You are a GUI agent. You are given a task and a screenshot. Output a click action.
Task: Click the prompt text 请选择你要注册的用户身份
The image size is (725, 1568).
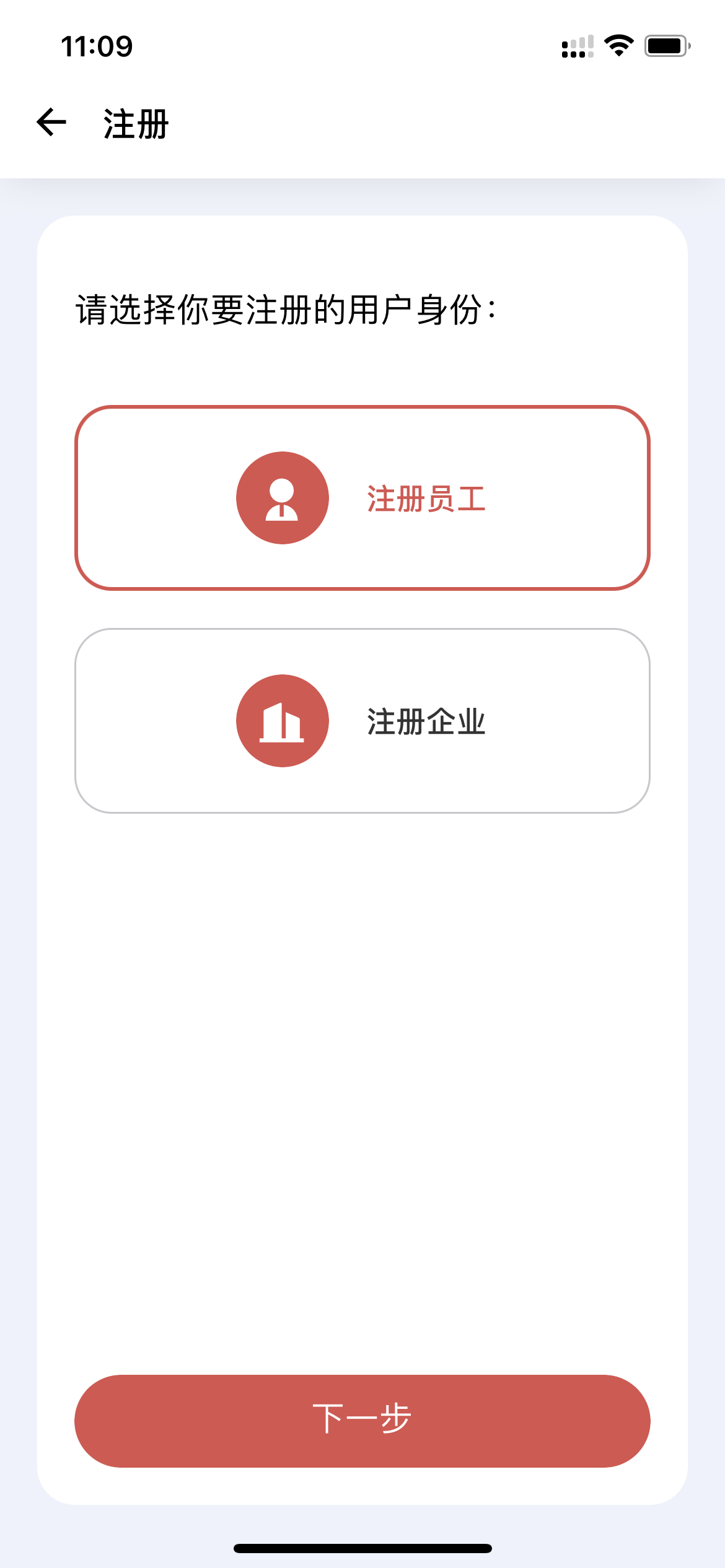click(286, 308)
